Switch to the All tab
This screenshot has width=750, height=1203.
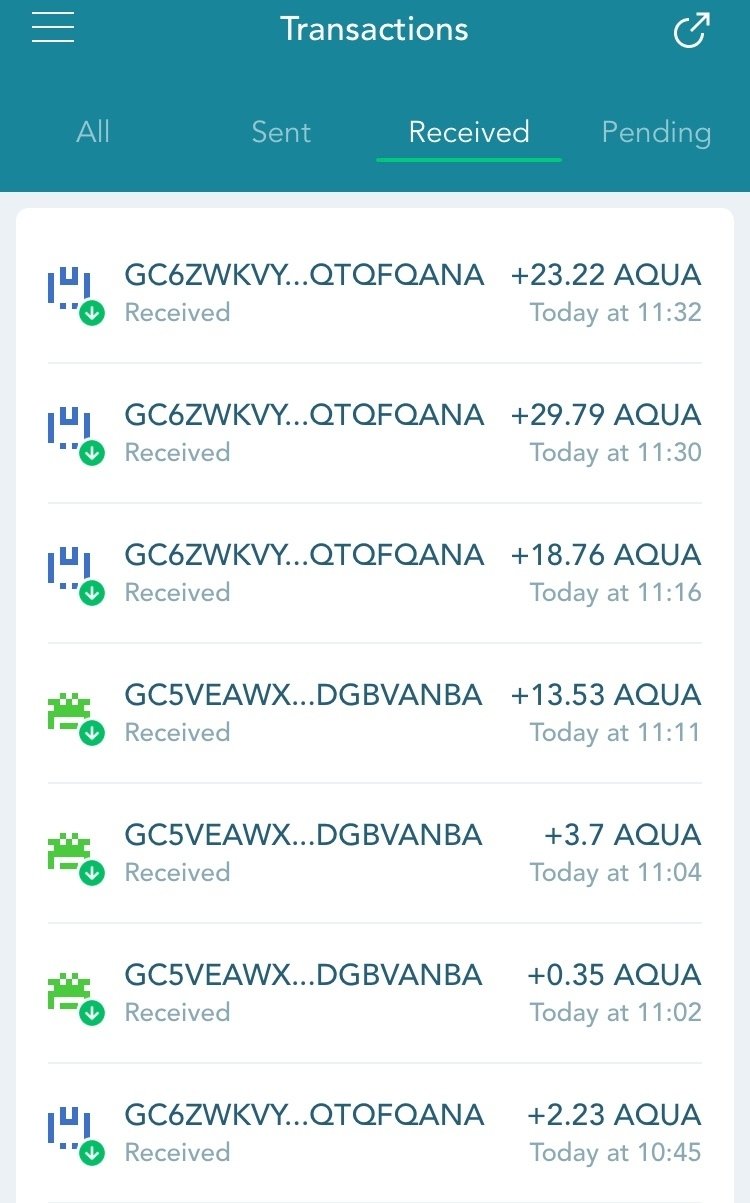coord(93,132)
